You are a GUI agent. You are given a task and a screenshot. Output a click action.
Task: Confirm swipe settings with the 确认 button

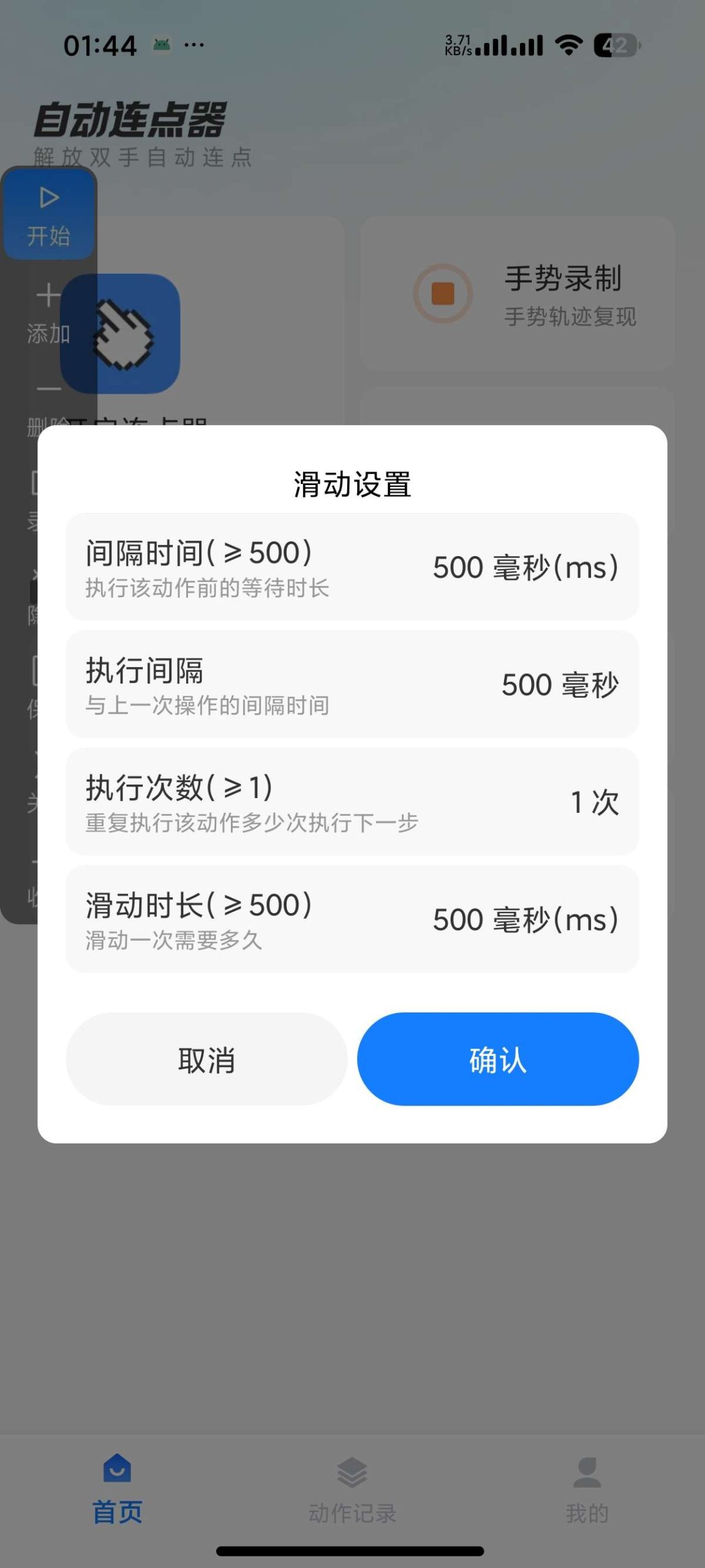pos(497,1060)
